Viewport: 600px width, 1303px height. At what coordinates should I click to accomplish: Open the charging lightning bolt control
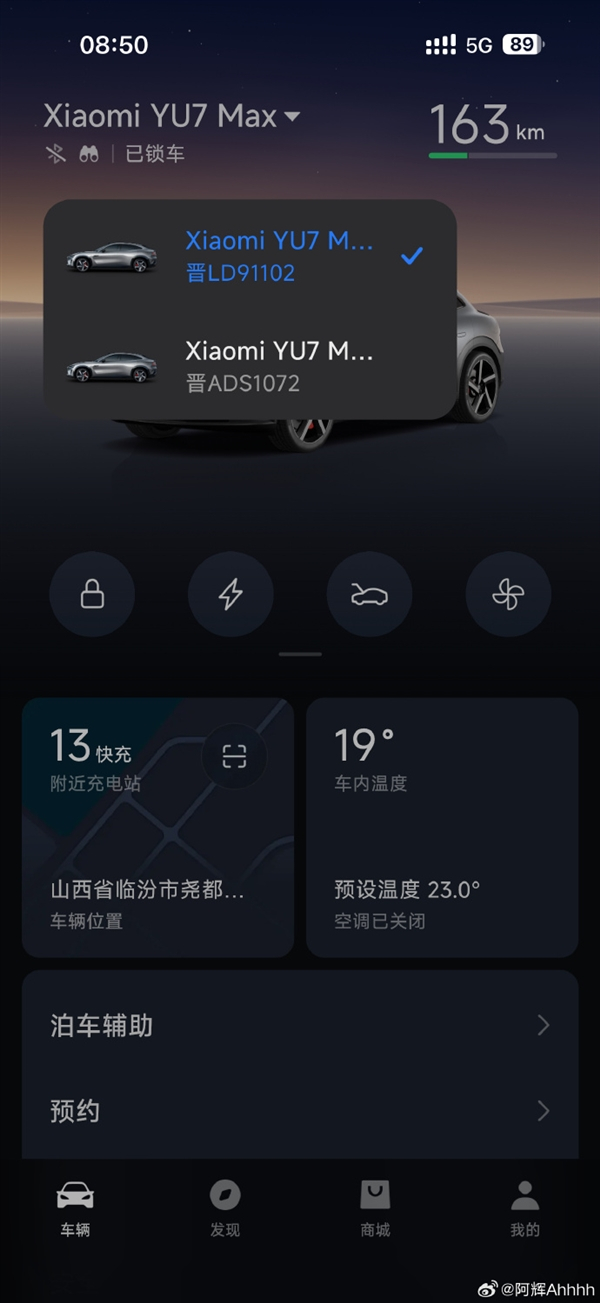pyautogui.click(x=231, y=594)
